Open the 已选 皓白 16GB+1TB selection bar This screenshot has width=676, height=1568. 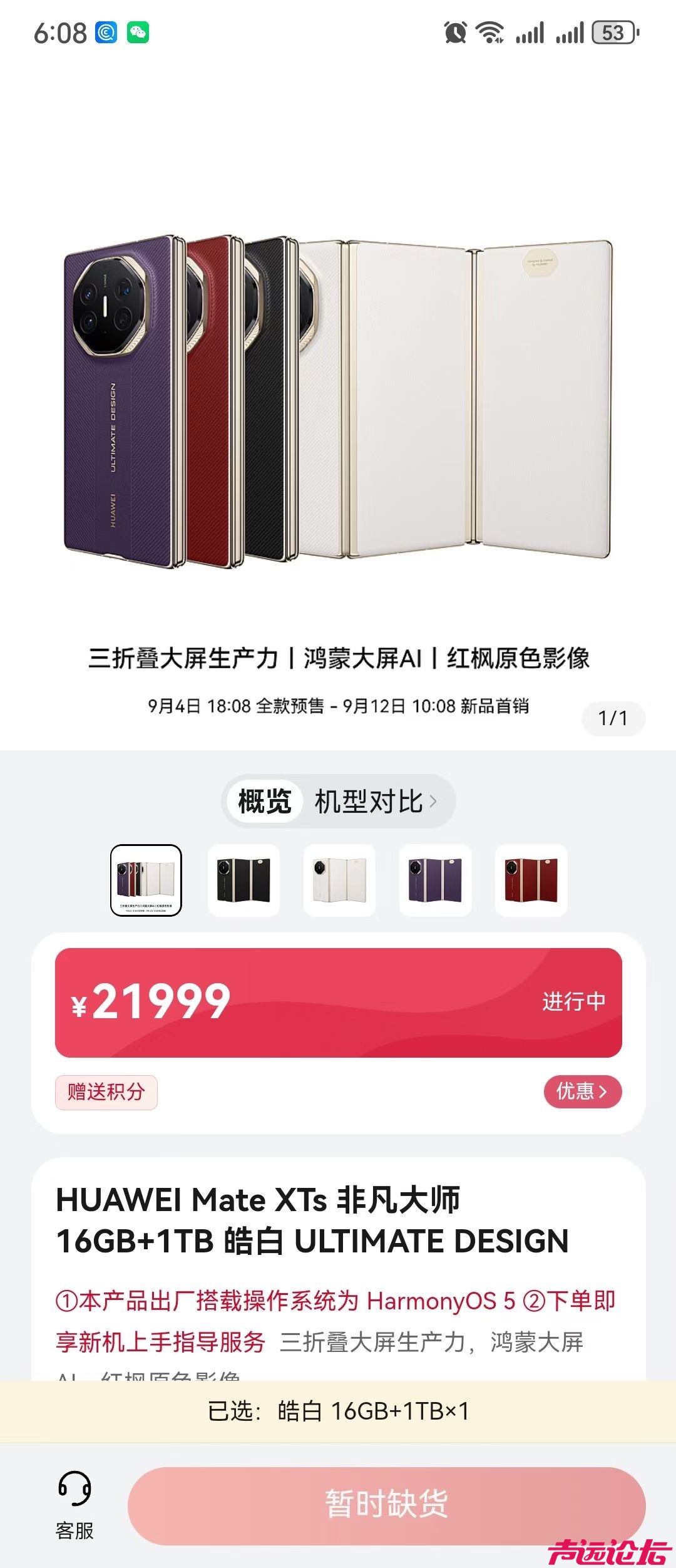click(338, 1411)
